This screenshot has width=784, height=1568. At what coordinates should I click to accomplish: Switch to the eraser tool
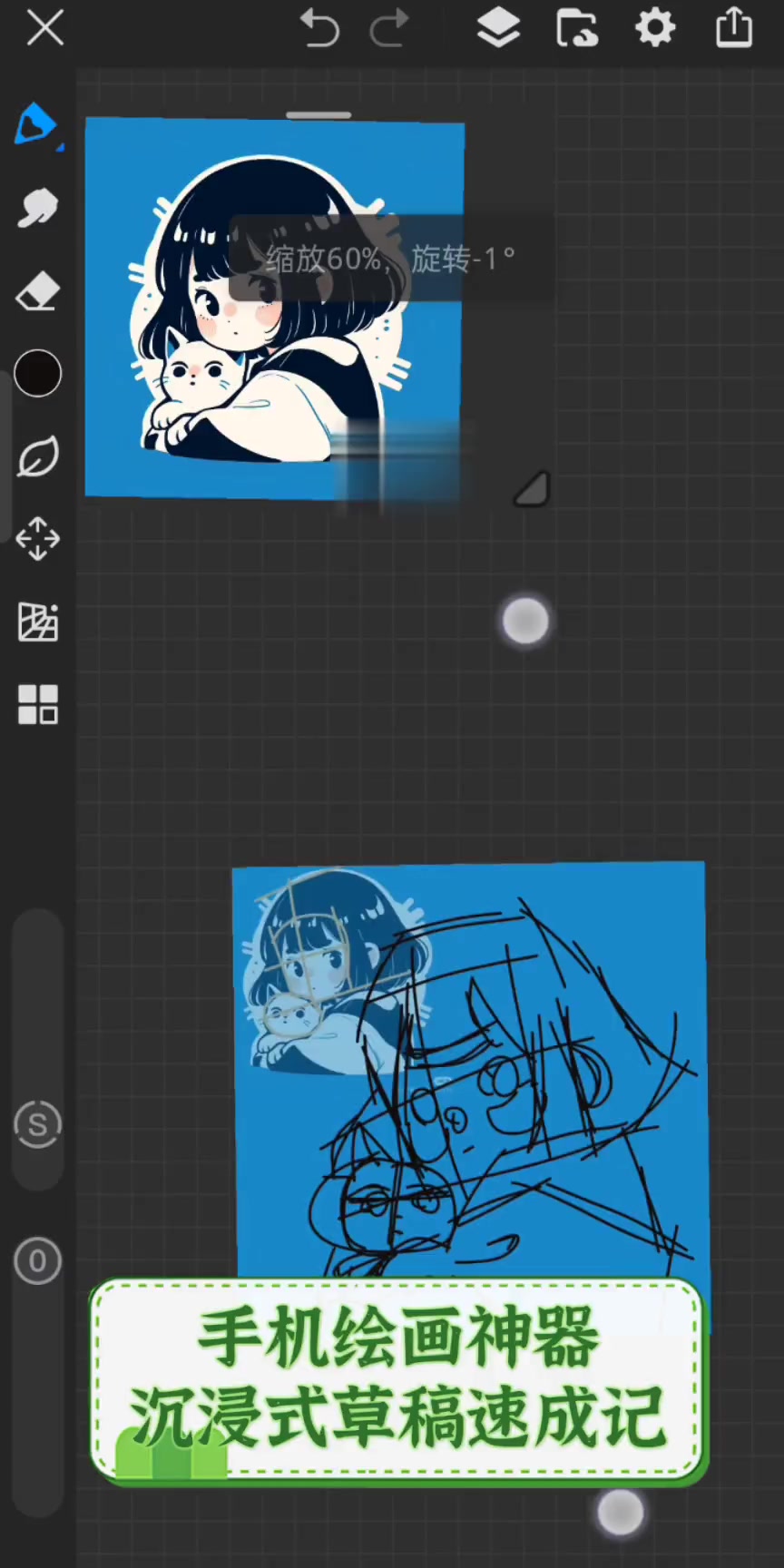[x=37, y=292]
